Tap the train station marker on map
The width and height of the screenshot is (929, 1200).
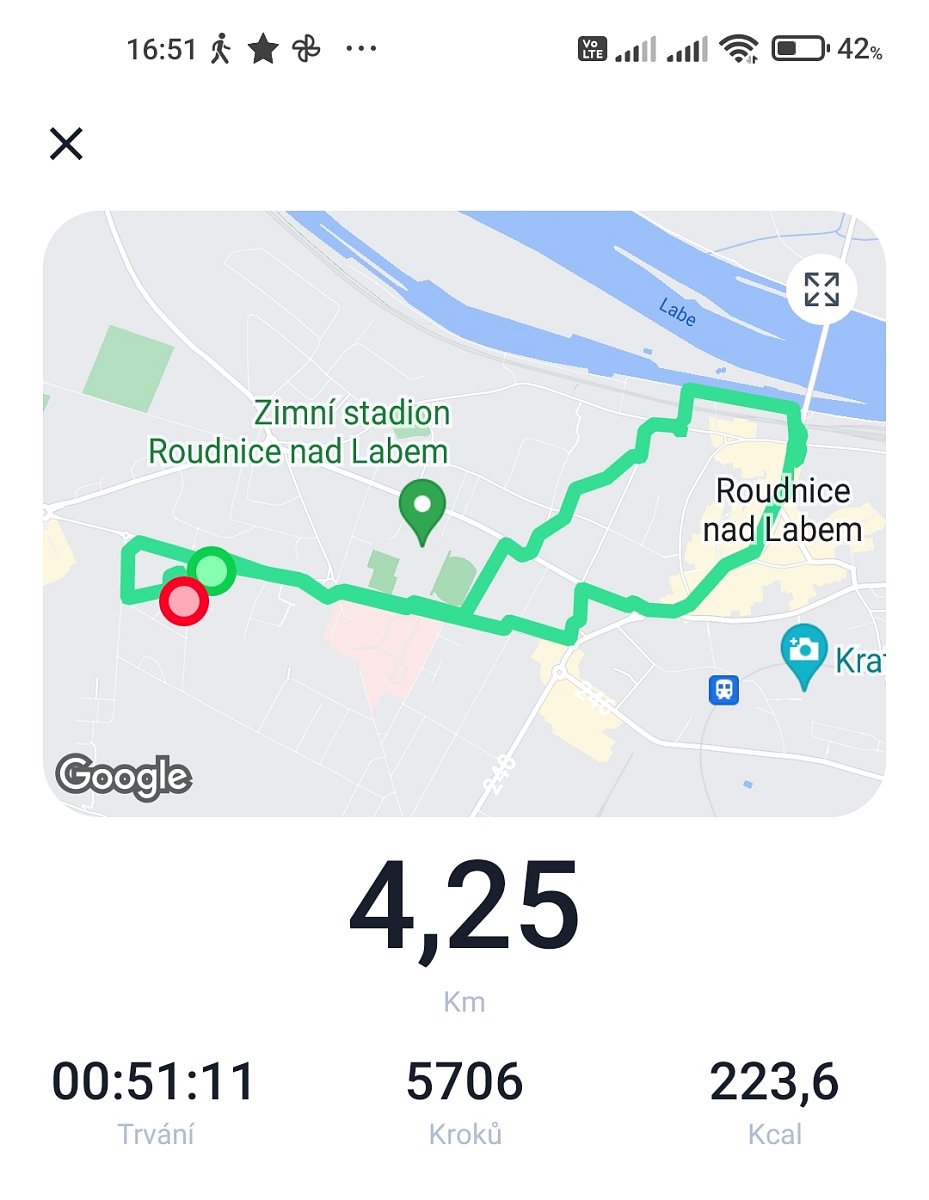pos(724,689)
